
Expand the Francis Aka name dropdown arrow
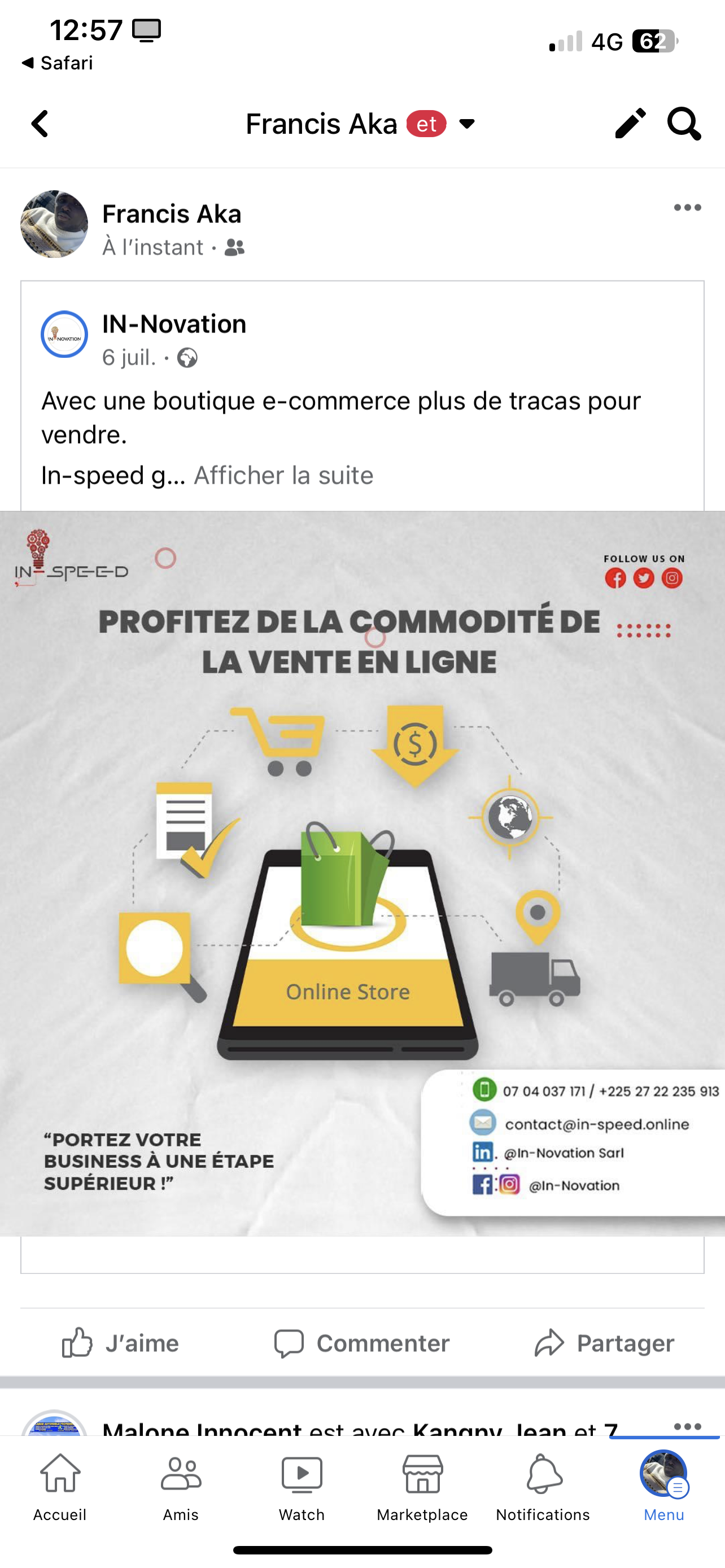coord(467,124)
